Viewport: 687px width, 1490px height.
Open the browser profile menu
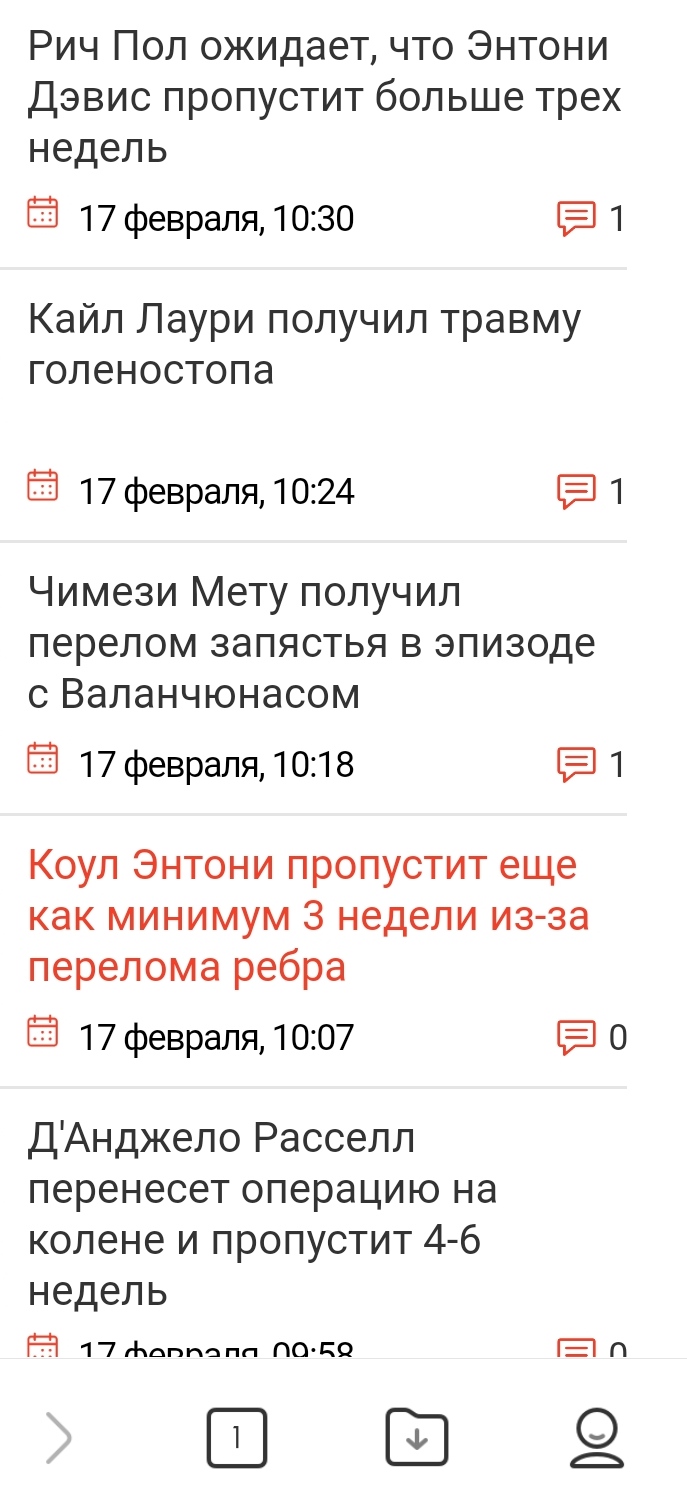[x=596, y=1438]
